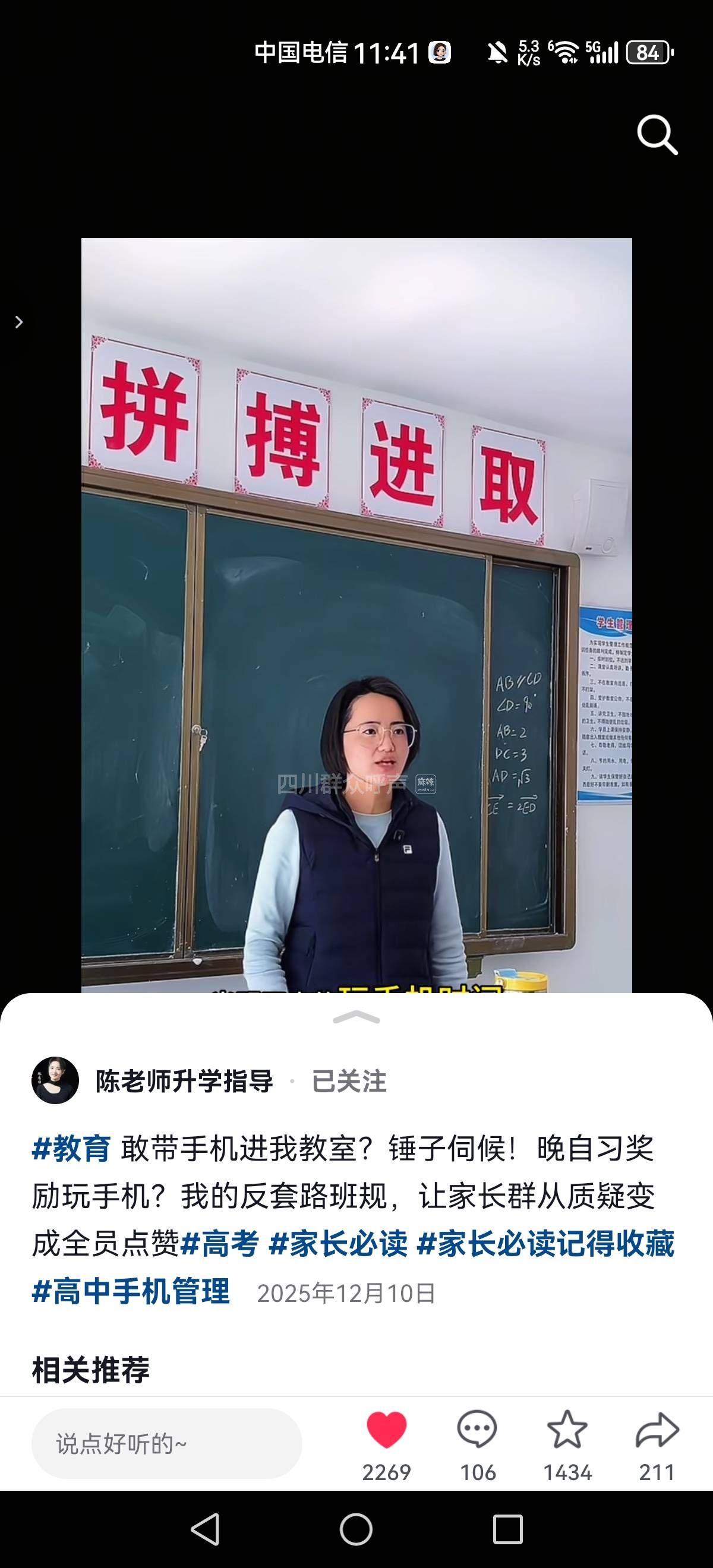
Task: Favorite the video with star icon
Action: tap(567, 1430)
